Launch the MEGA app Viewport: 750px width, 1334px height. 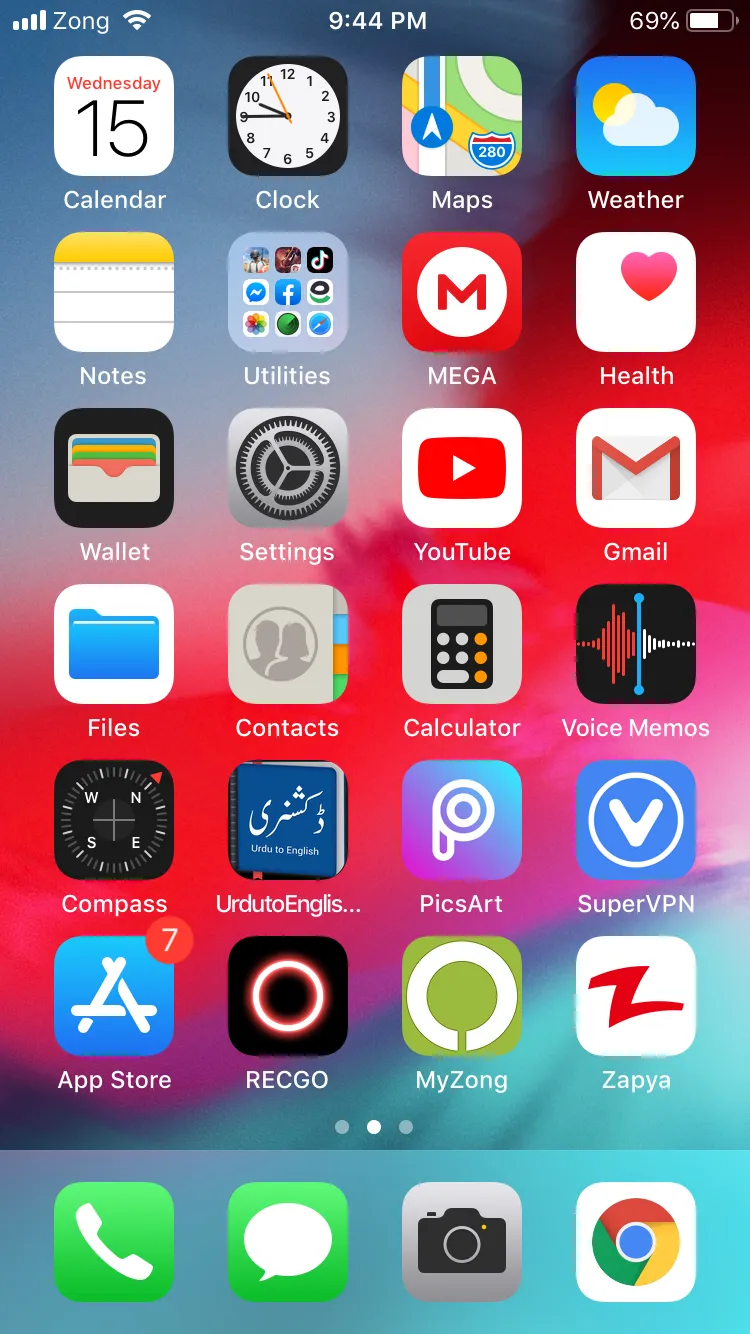[462, 292]
